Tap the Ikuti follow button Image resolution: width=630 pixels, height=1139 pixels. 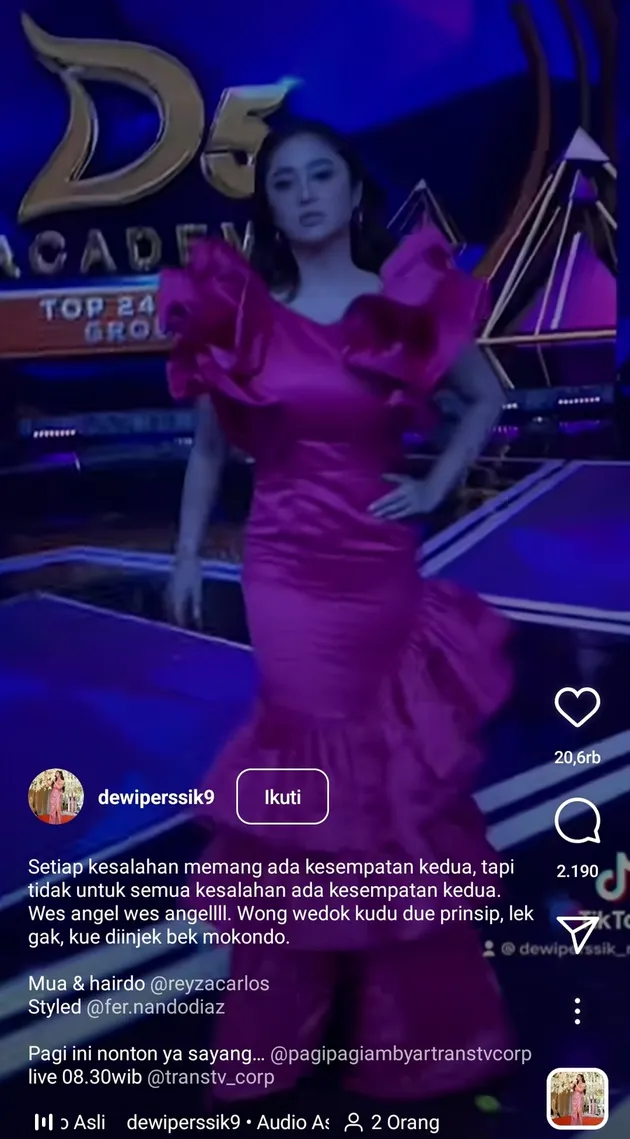point(282,797)
